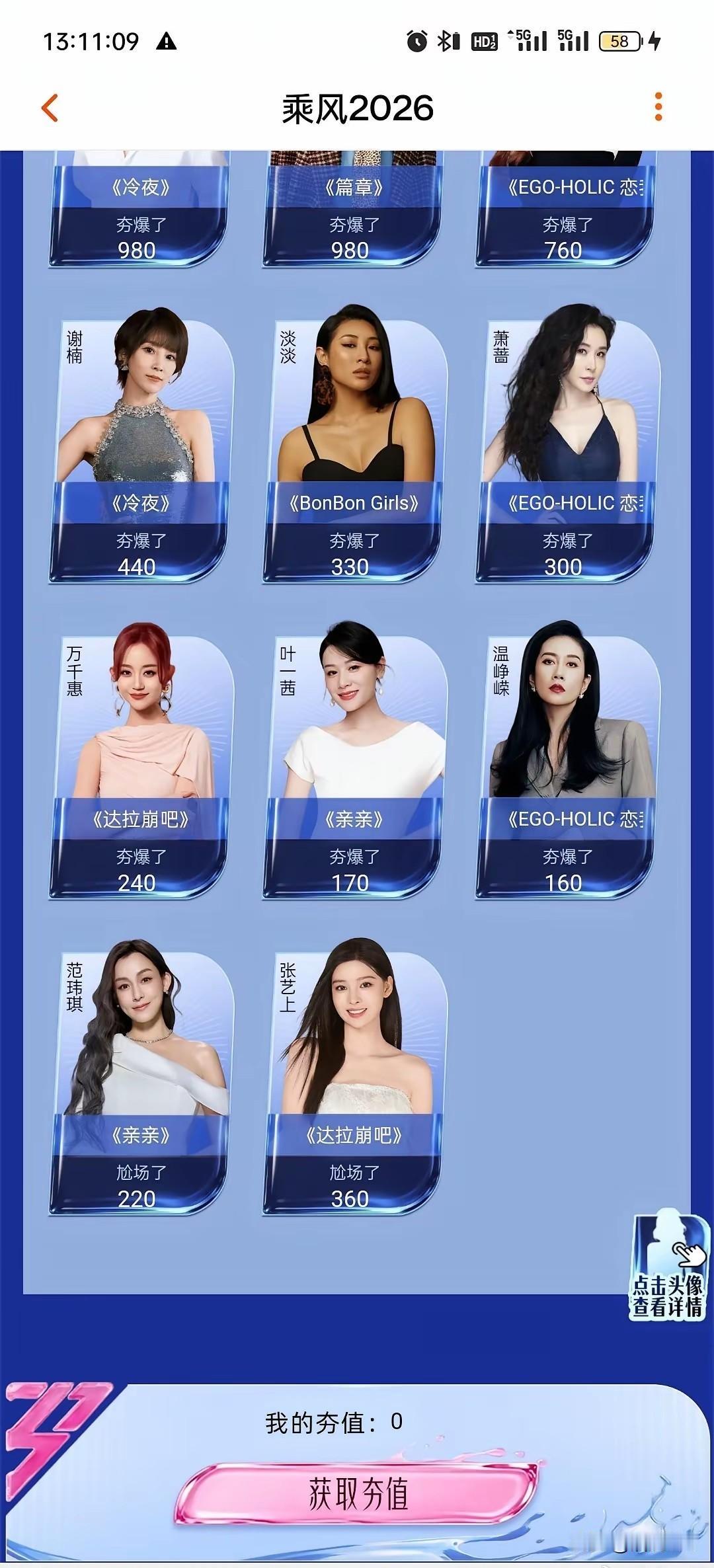This screenshot has width=714, height=1568.
Task: Tap the 获取夯值 button
Action: (x=358, y=1495)
